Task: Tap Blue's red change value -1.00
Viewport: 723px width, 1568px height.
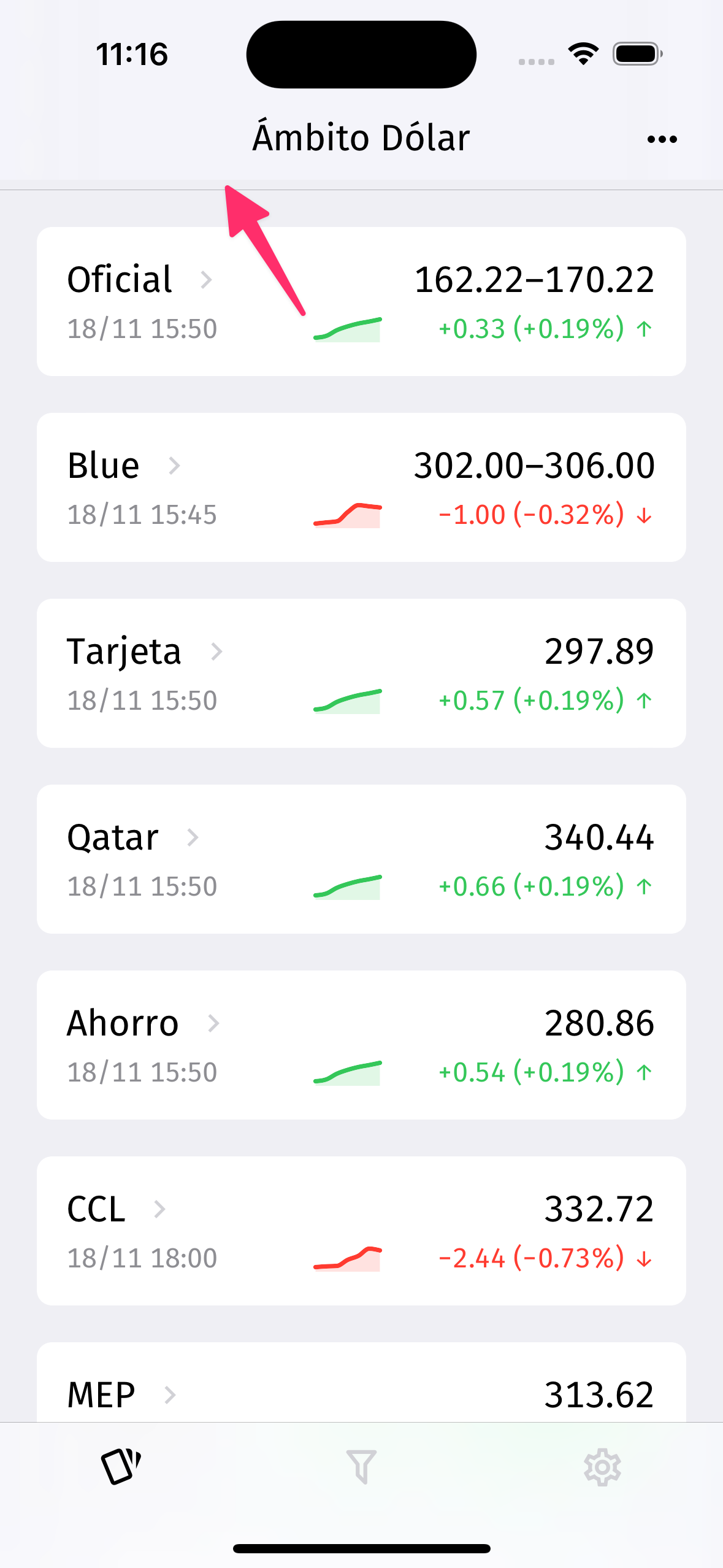Action: point(471,514)
